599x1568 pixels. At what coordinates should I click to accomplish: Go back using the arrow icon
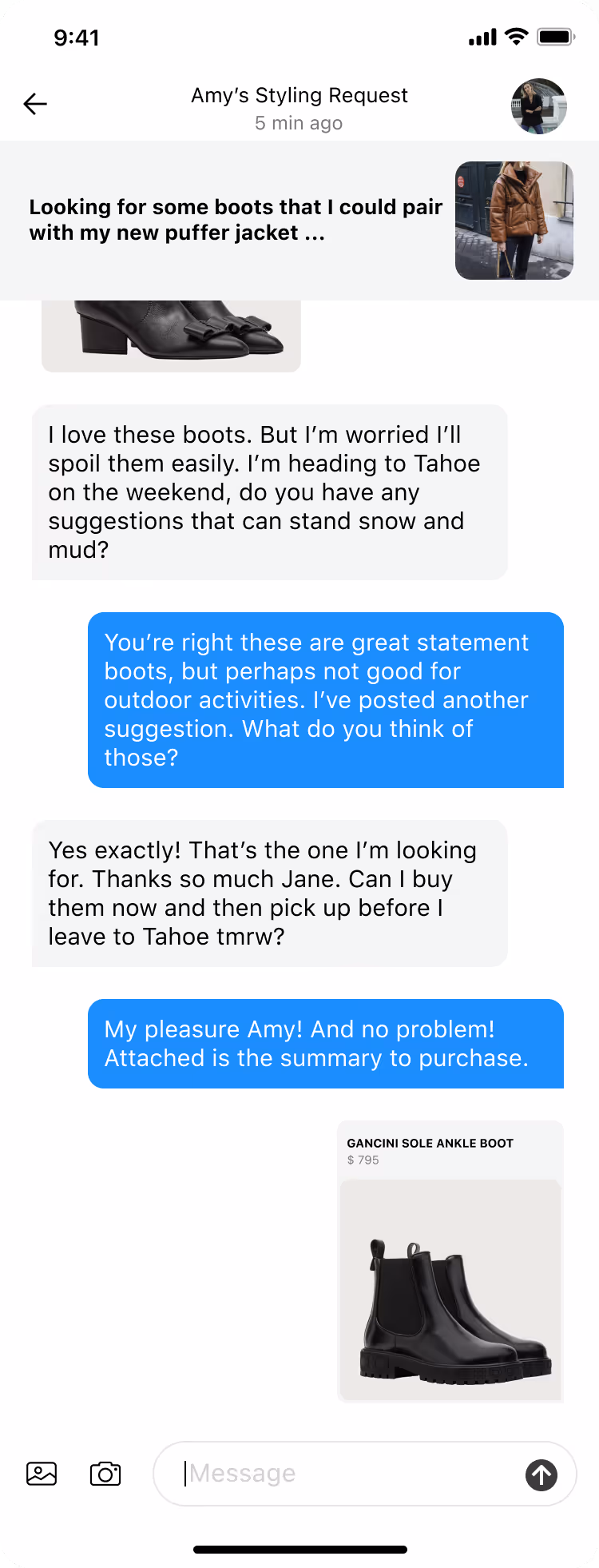pyautogui.click(x=35, y=104)
